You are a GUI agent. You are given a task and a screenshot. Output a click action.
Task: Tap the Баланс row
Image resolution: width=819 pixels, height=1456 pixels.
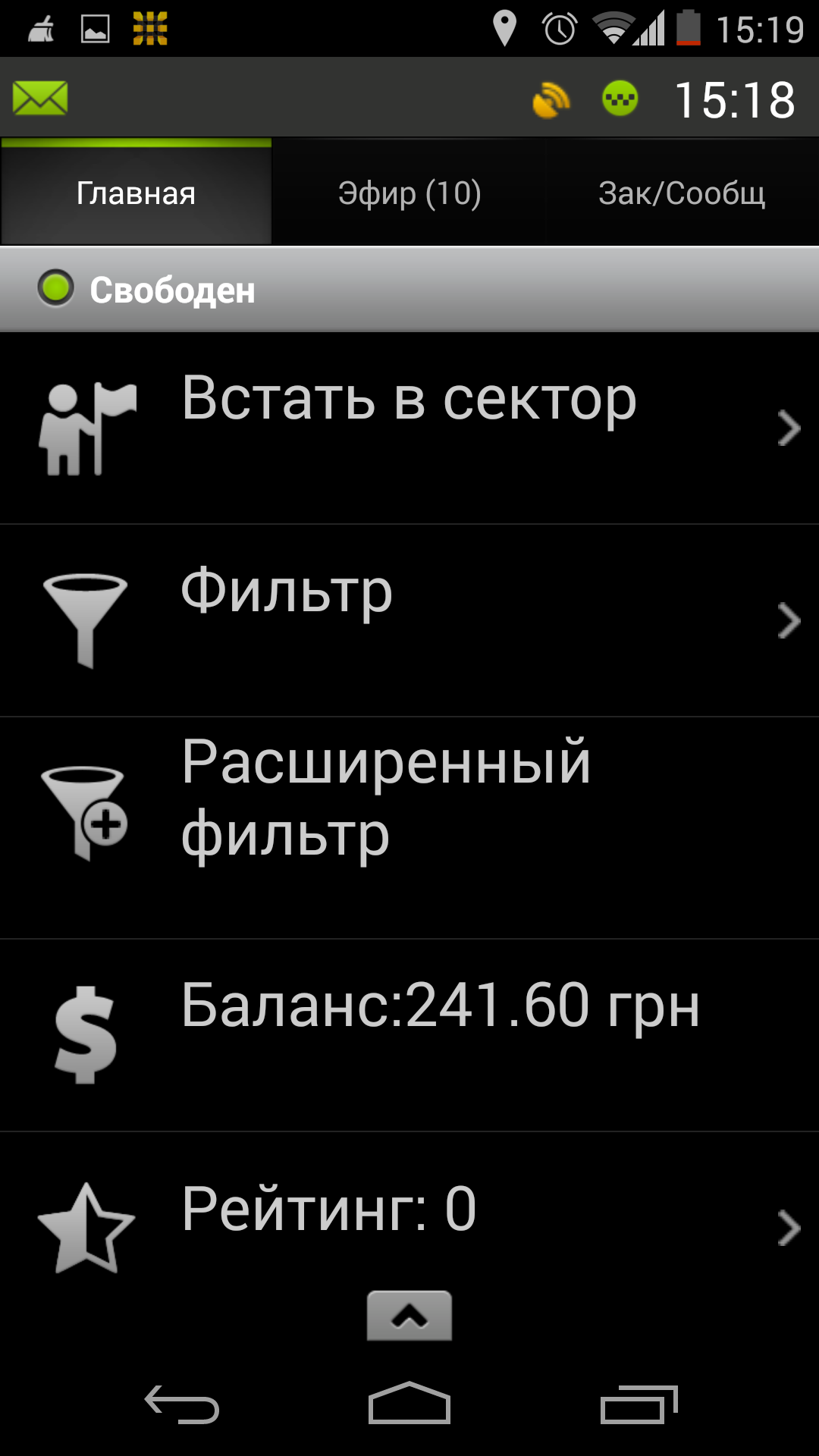coord(409,1035)
